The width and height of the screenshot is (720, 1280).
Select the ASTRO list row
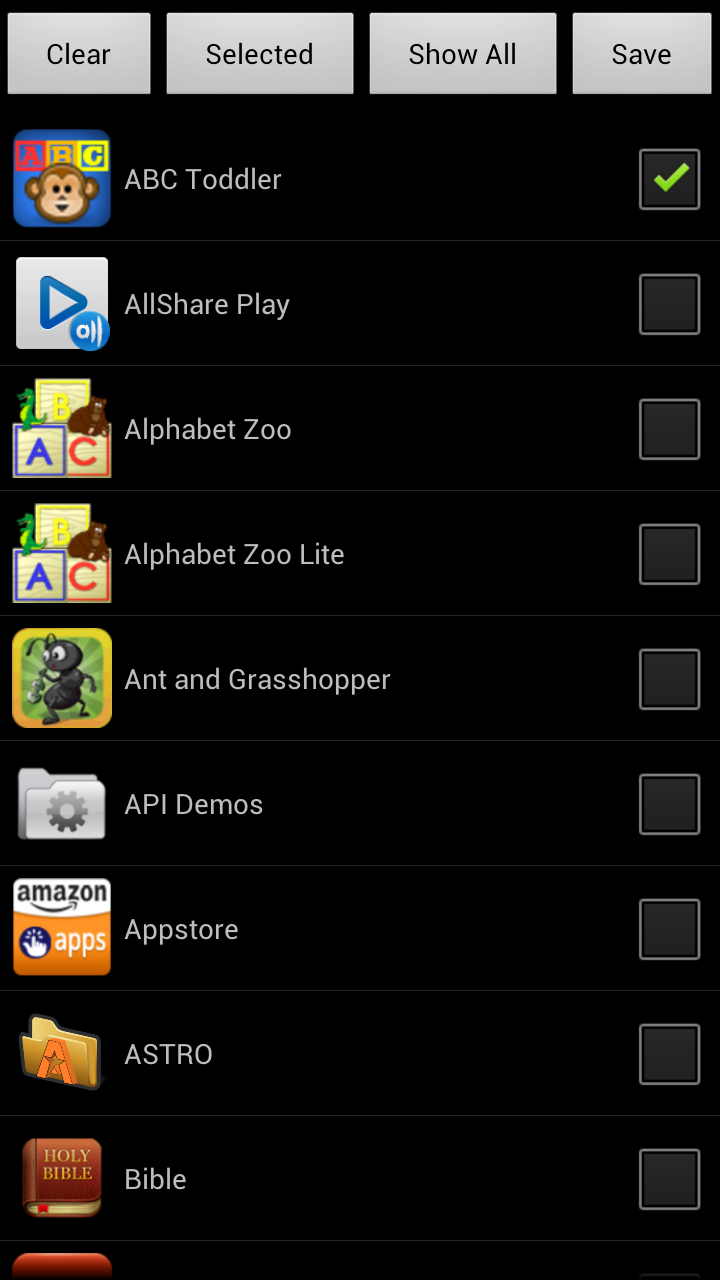360,1053
